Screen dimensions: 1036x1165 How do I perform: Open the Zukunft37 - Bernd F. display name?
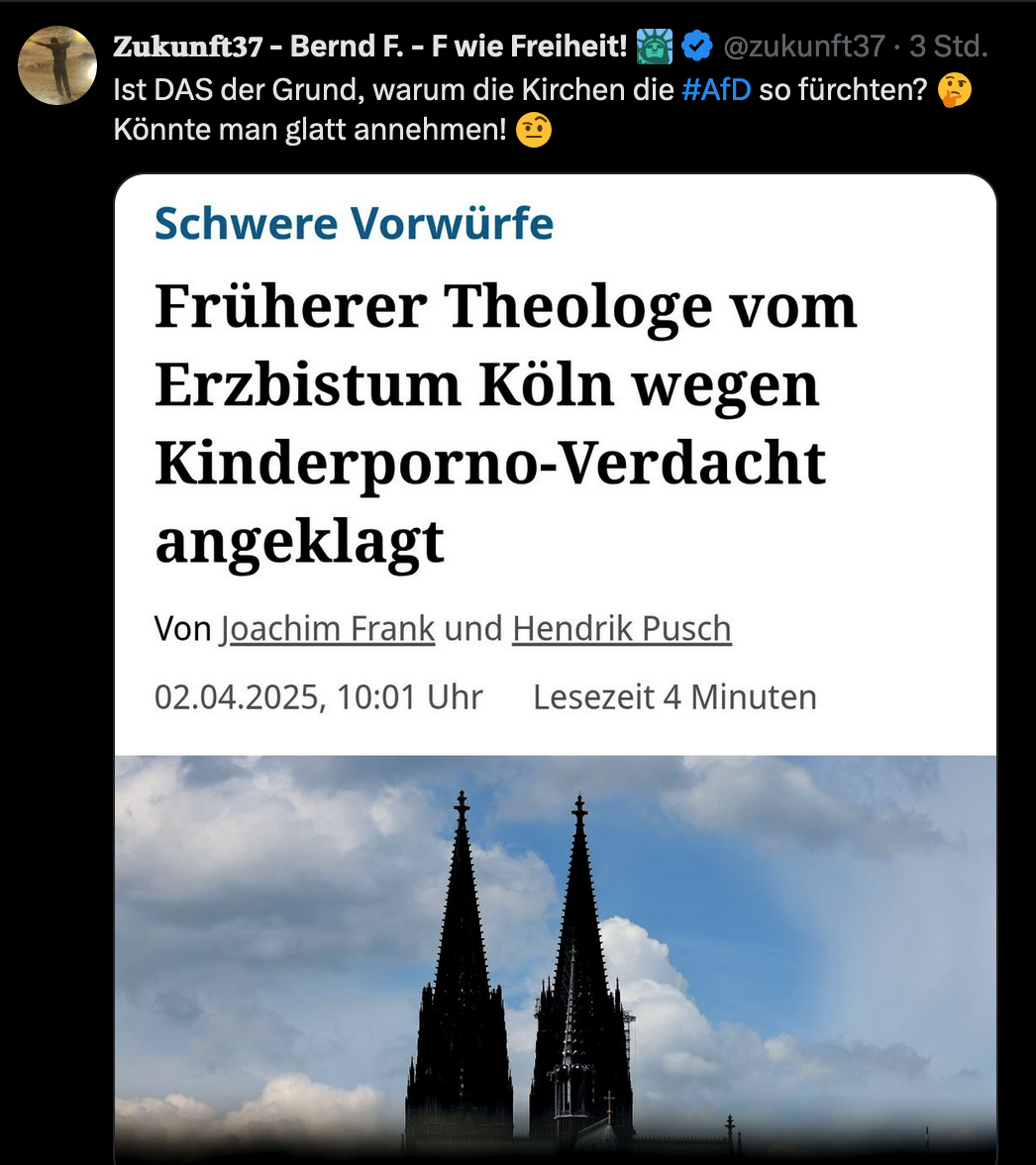pyautogui.click(x=370, y=46)
